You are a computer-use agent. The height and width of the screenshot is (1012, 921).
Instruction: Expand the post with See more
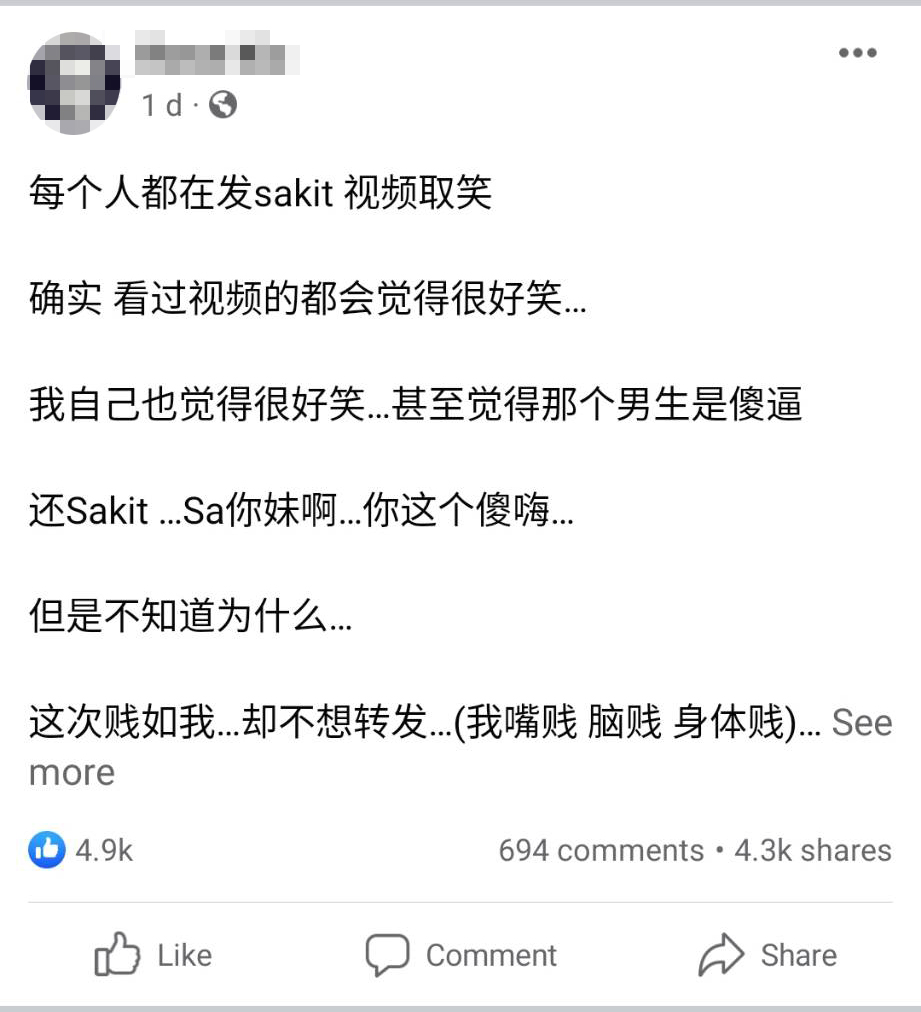pyautogui.click(x=861, y=723)
